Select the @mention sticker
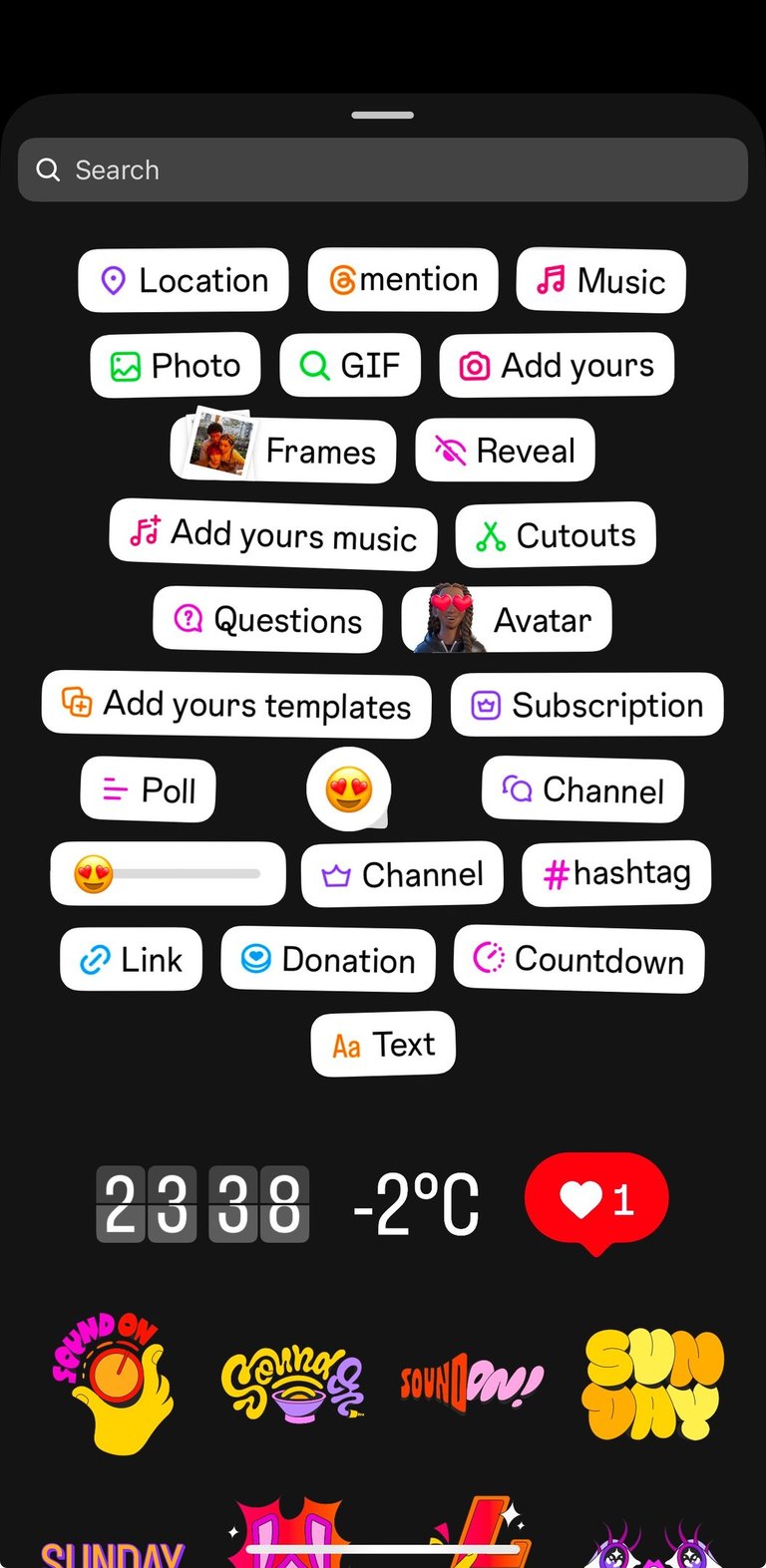This screenshot has height=1568, width=766. click(403, 280)
